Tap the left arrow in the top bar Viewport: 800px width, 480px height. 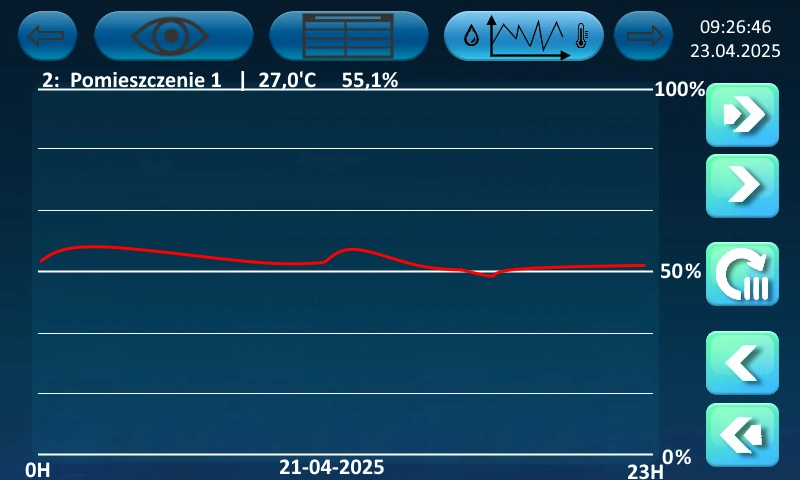coord(47,36)
